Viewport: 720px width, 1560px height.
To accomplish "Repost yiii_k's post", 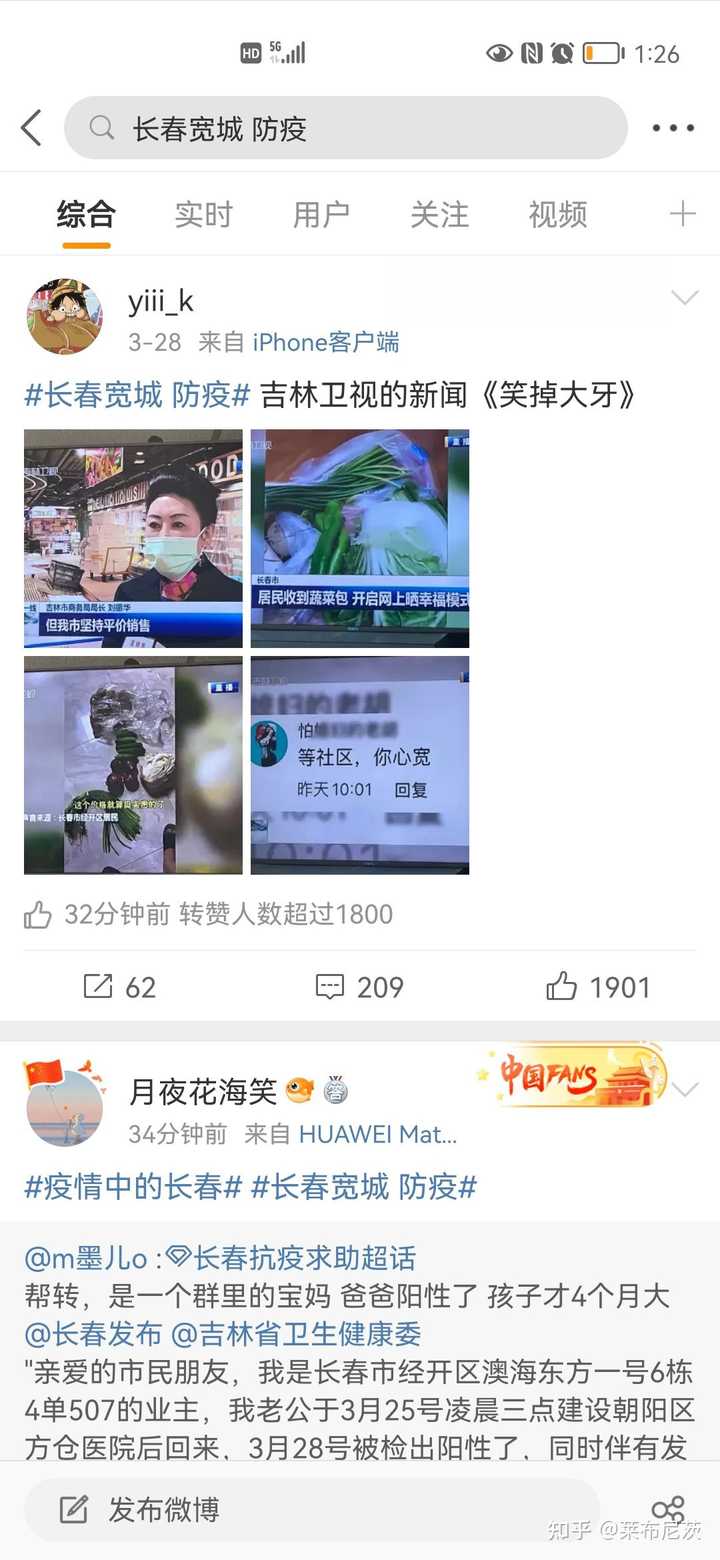I will pos(119,987).
